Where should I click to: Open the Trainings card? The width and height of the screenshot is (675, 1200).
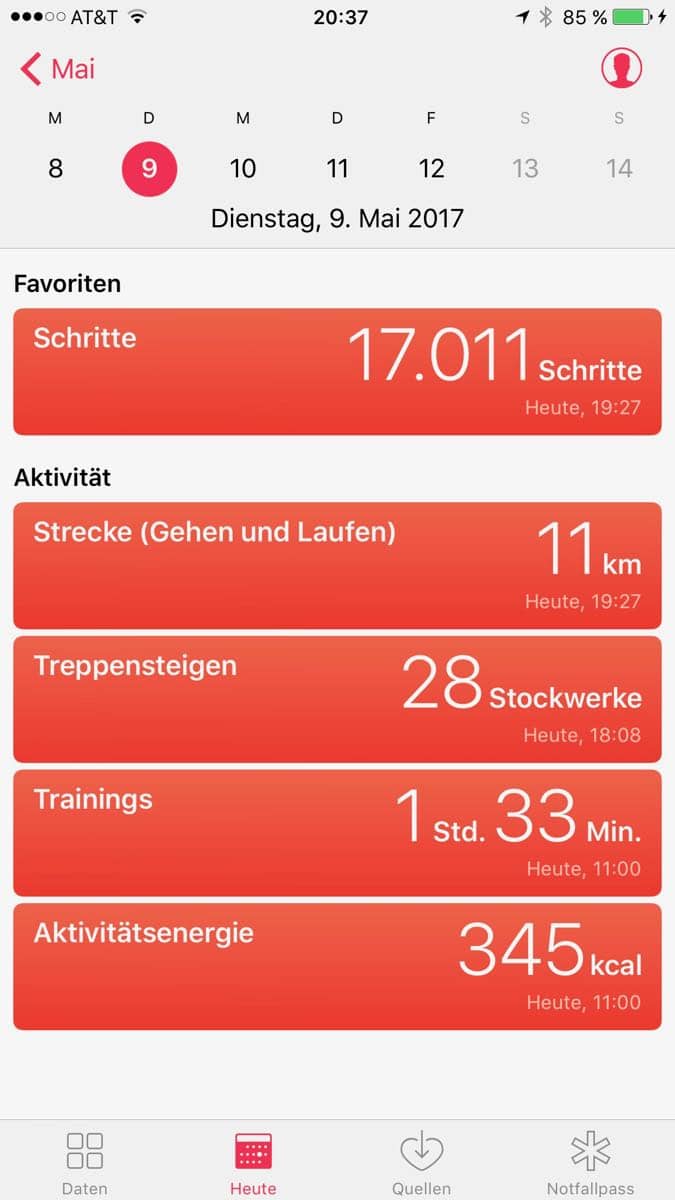(x=337, y=833)
